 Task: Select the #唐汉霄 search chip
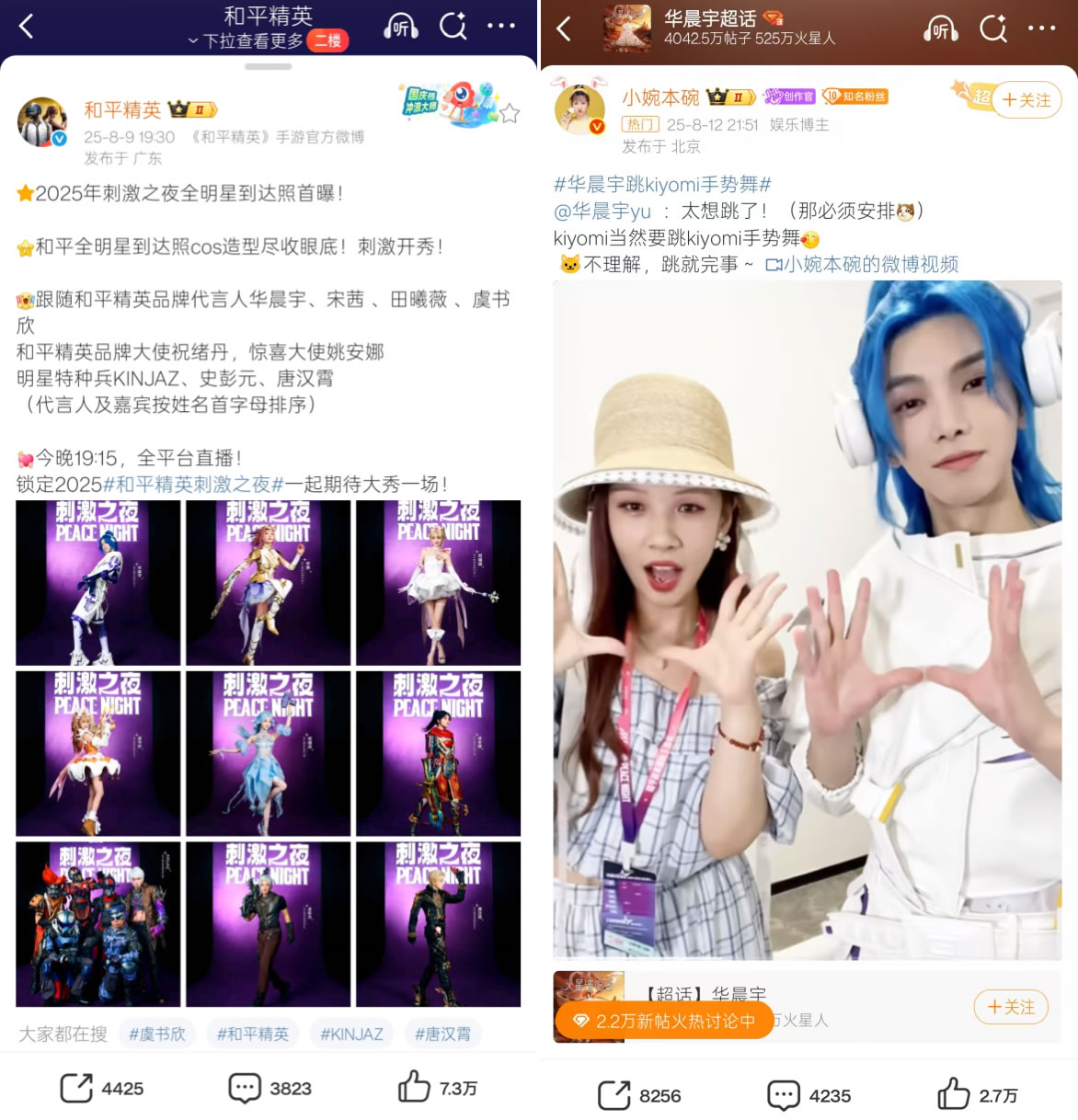click(442, 1034)
